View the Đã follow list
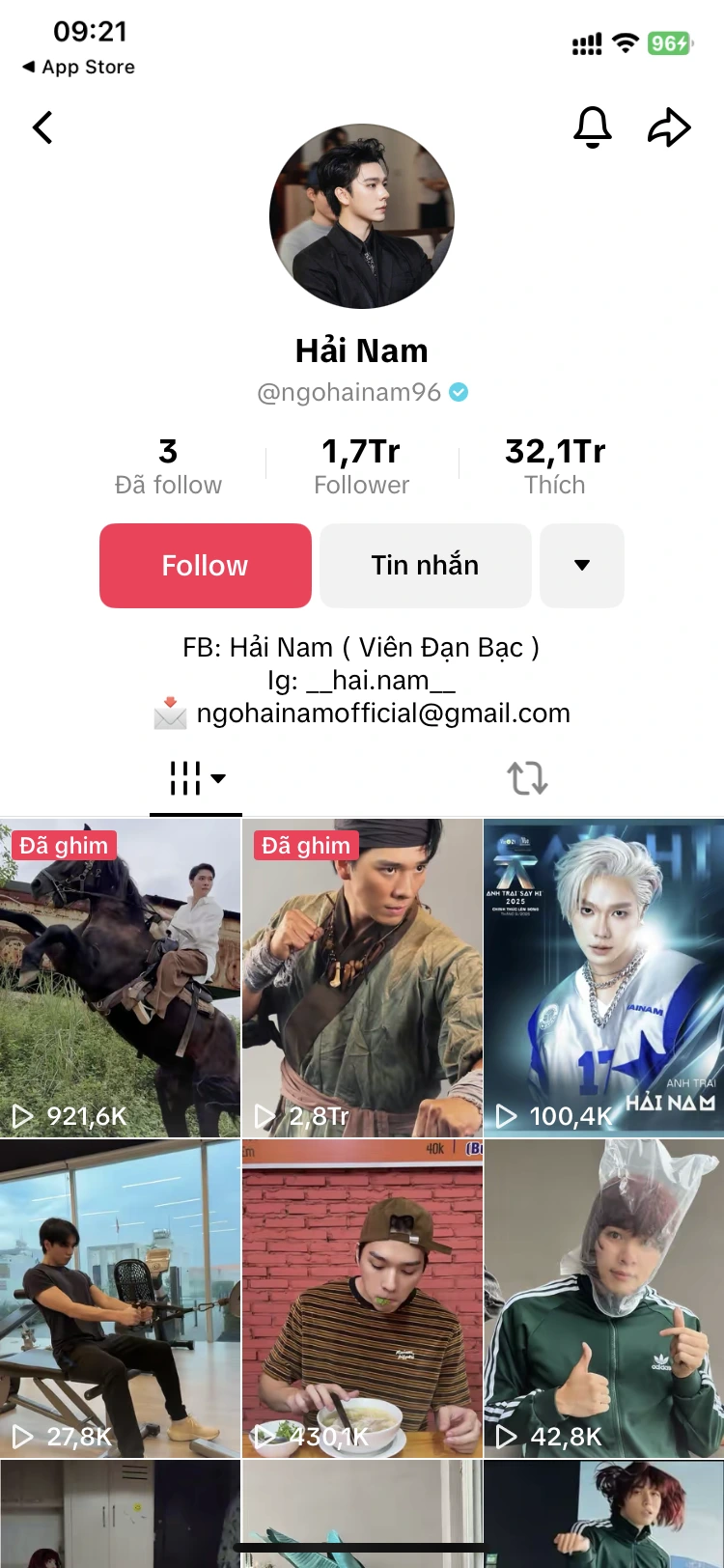This screenshot has height=1568, width=724. (x=168, y=465)
